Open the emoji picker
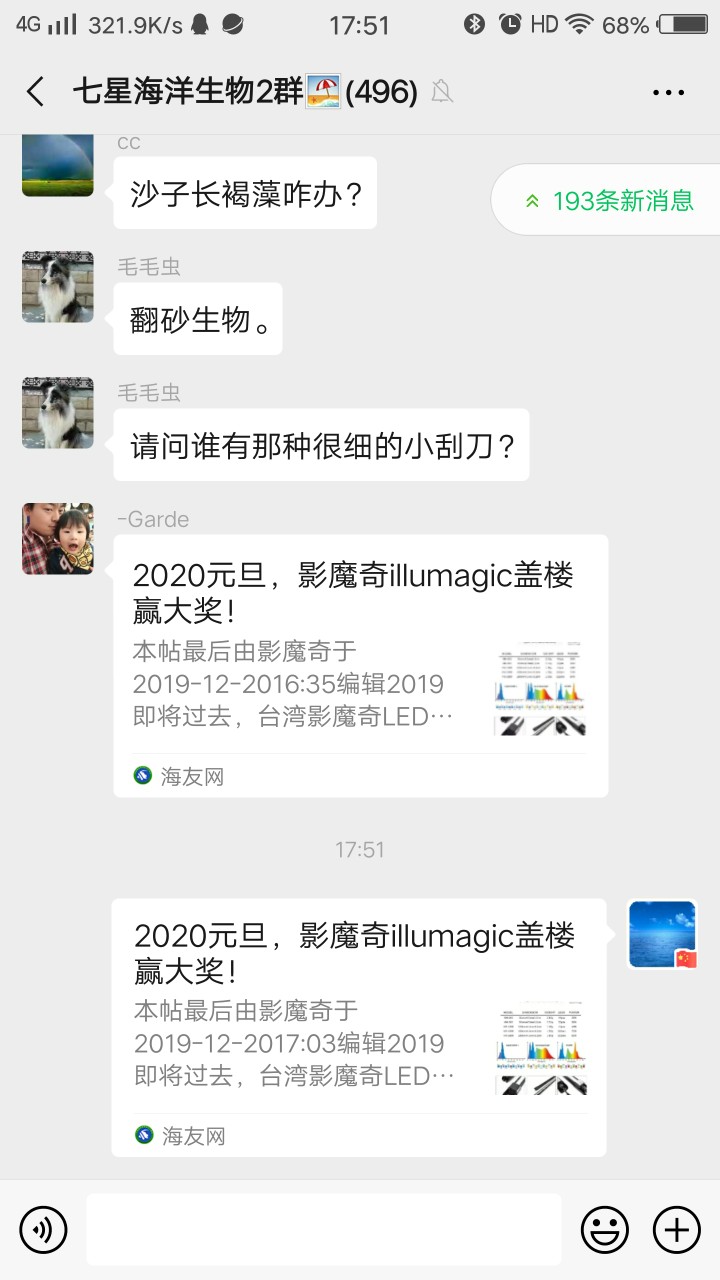 coord(605,1229)
